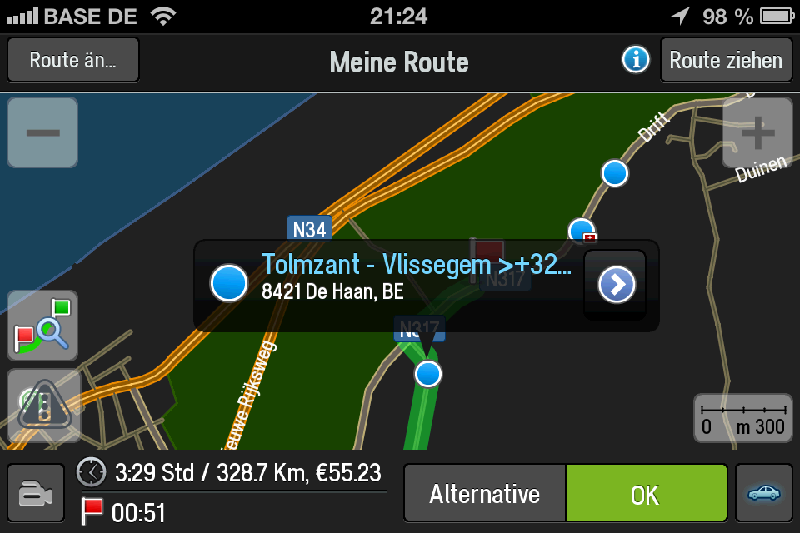The image size is (800, 533).
Task: Tap the 'Route än...' button
Action: 73,60
